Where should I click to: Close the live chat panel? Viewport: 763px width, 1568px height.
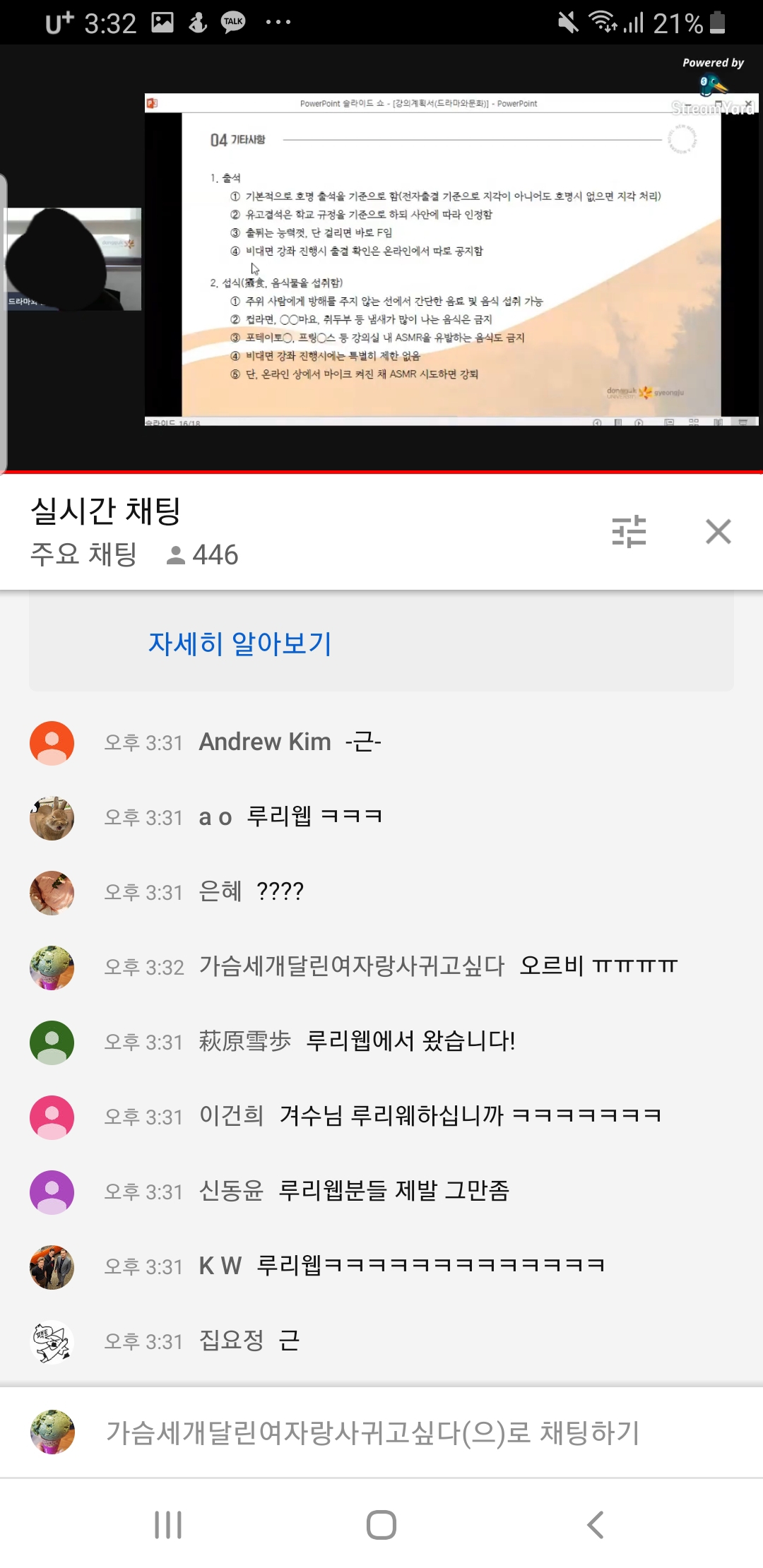[x=718, y=531]
